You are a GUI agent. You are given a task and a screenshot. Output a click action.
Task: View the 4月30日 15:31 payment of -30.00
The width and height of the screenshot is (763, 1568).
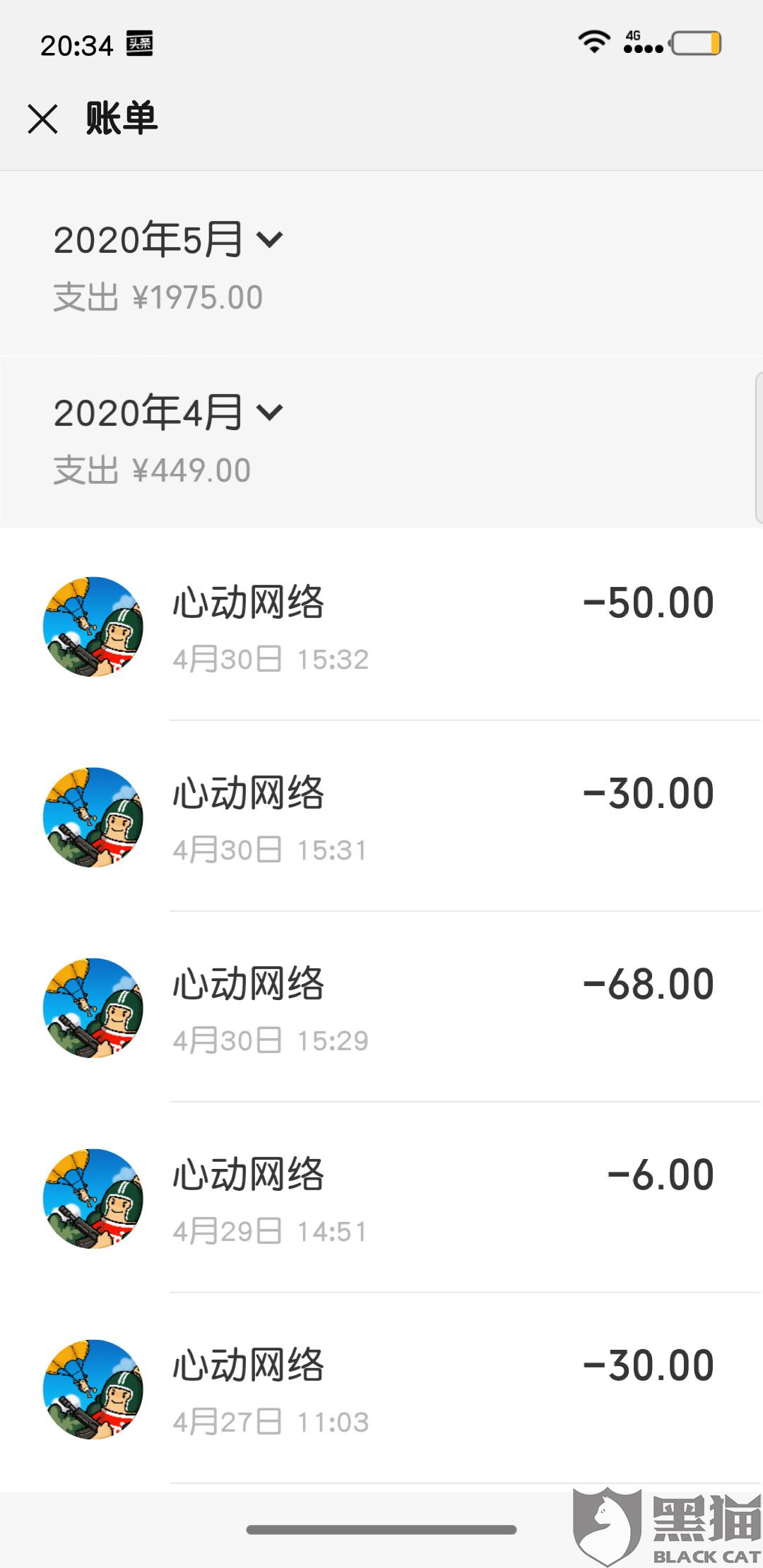tap(381, 816)
